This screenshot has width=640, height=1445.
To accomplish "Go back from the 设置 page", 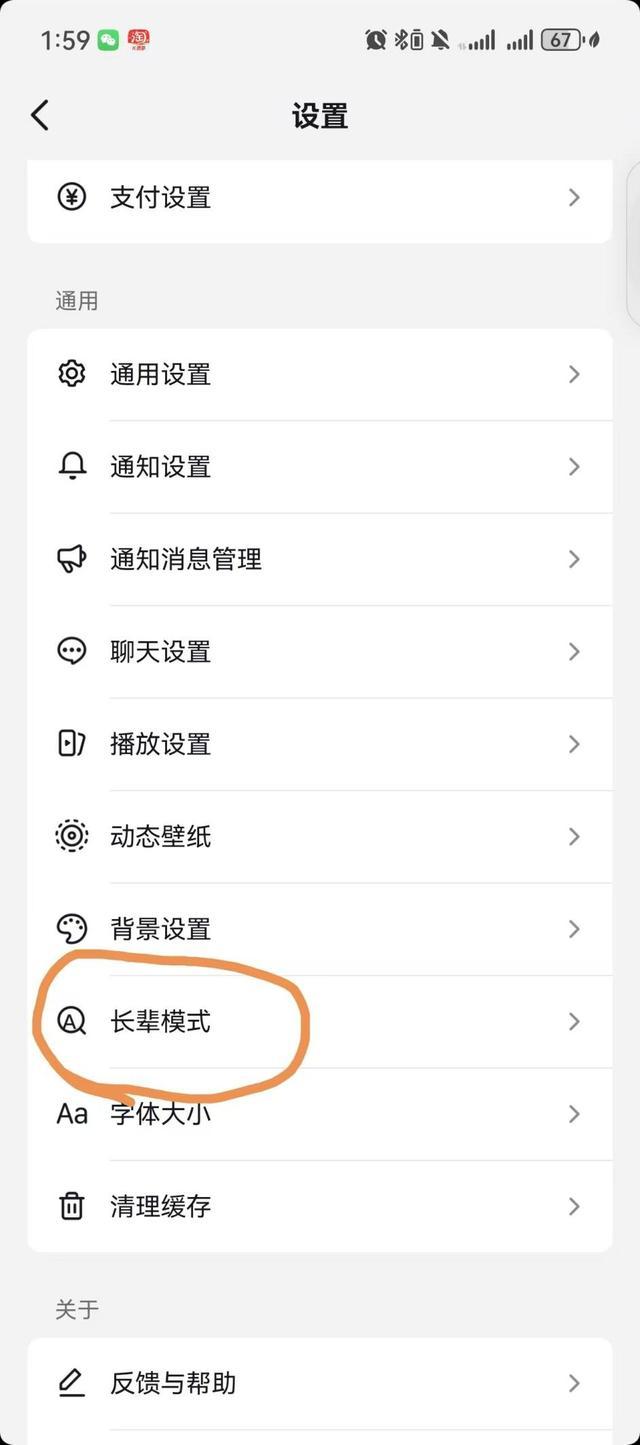I will click(40, 116).
